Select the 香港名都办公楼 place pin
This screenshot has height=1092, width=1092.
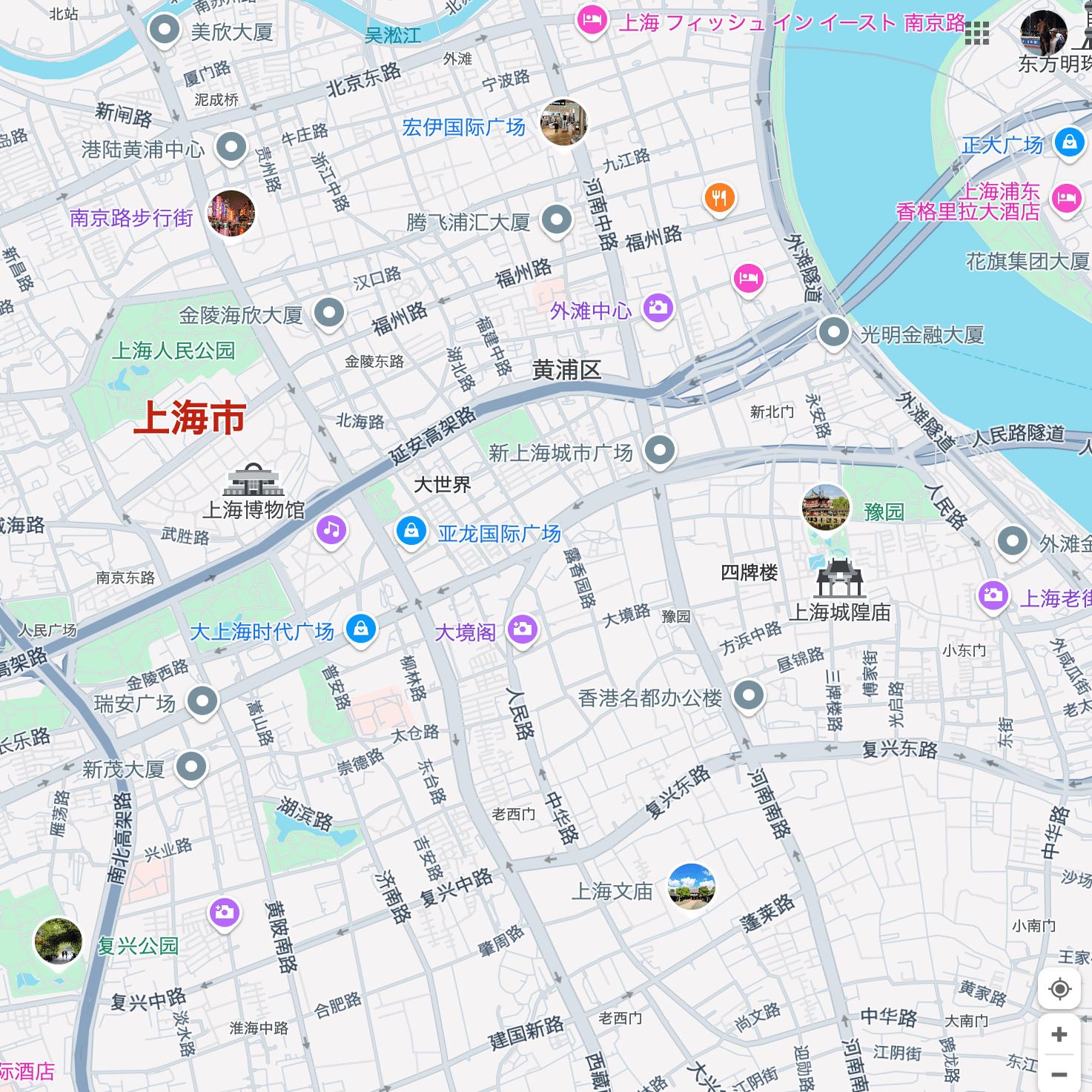click(749, 695)
